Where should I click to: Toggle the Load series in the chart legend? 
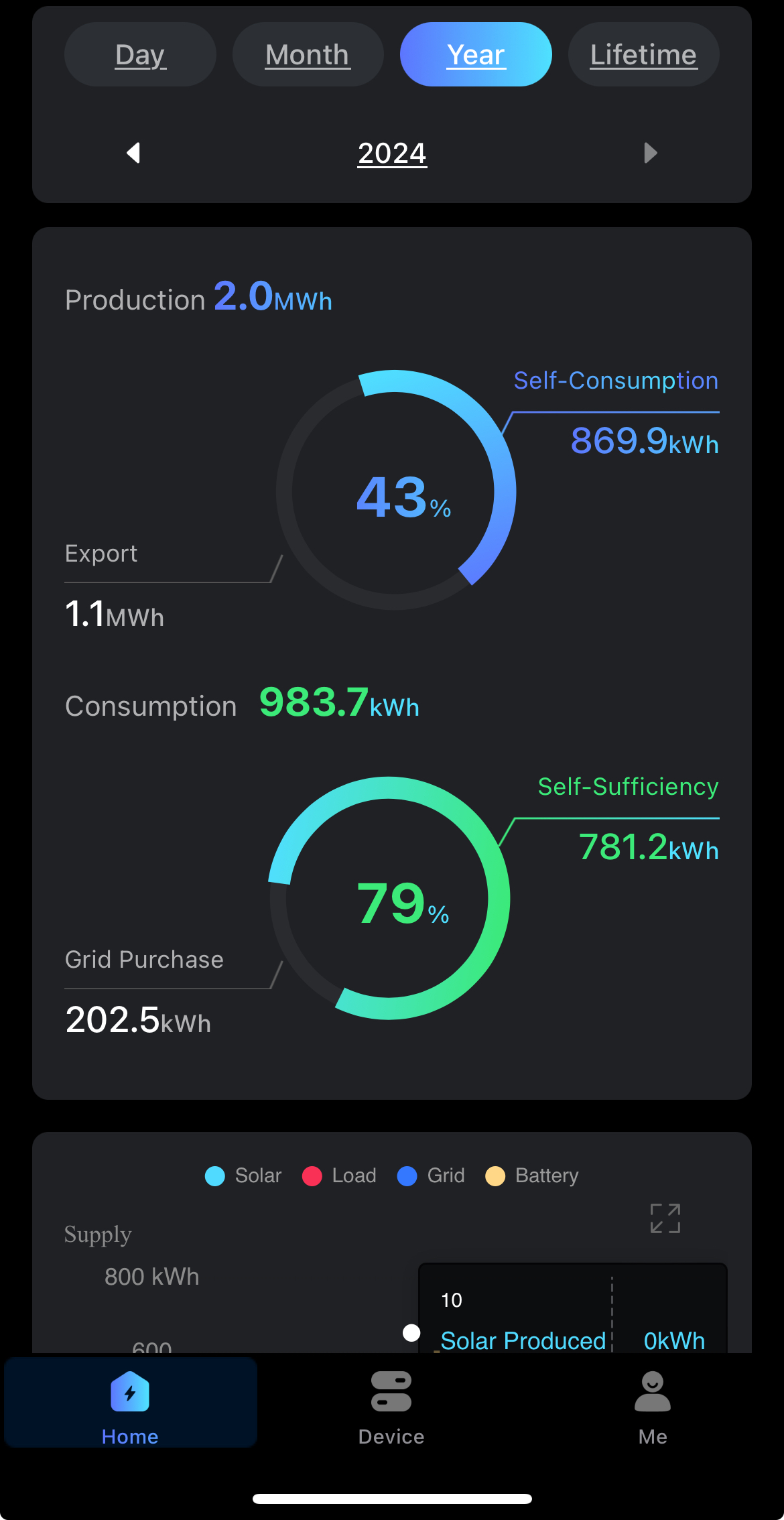(x=339, y=1176)
